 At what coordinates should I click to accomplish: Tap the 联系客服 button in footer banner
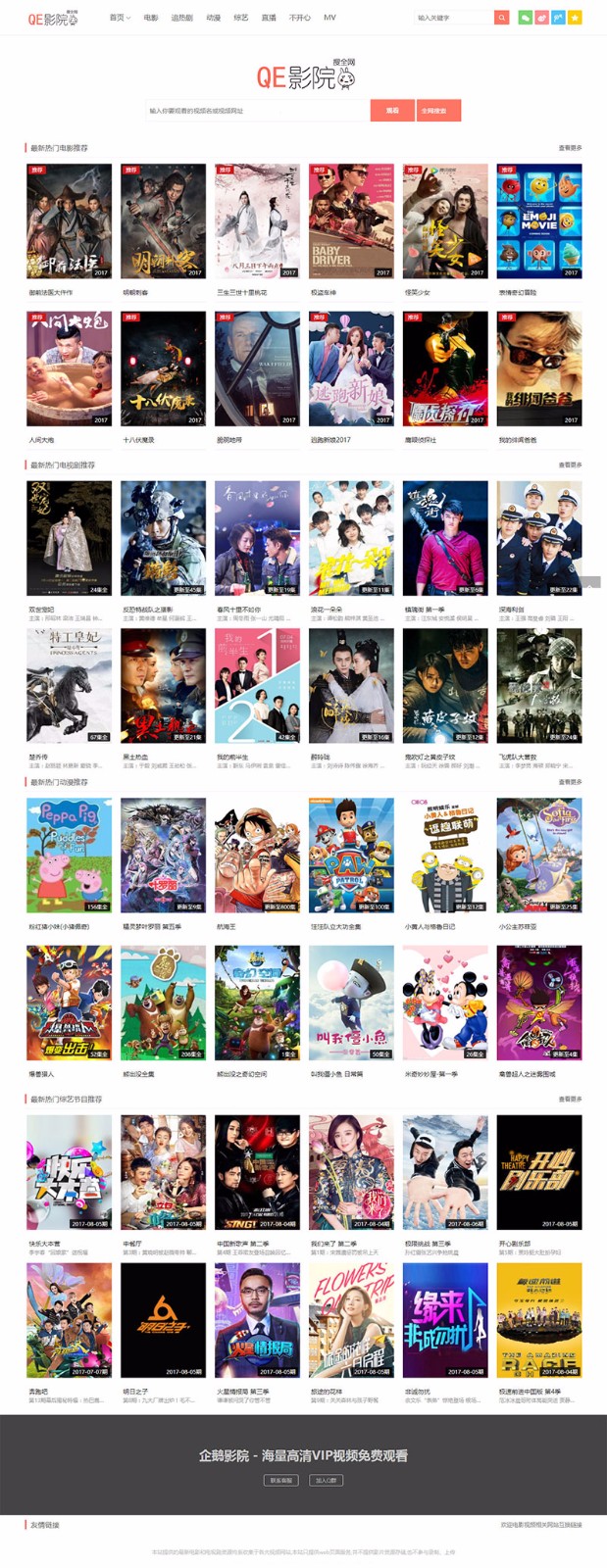point(280,1480)
